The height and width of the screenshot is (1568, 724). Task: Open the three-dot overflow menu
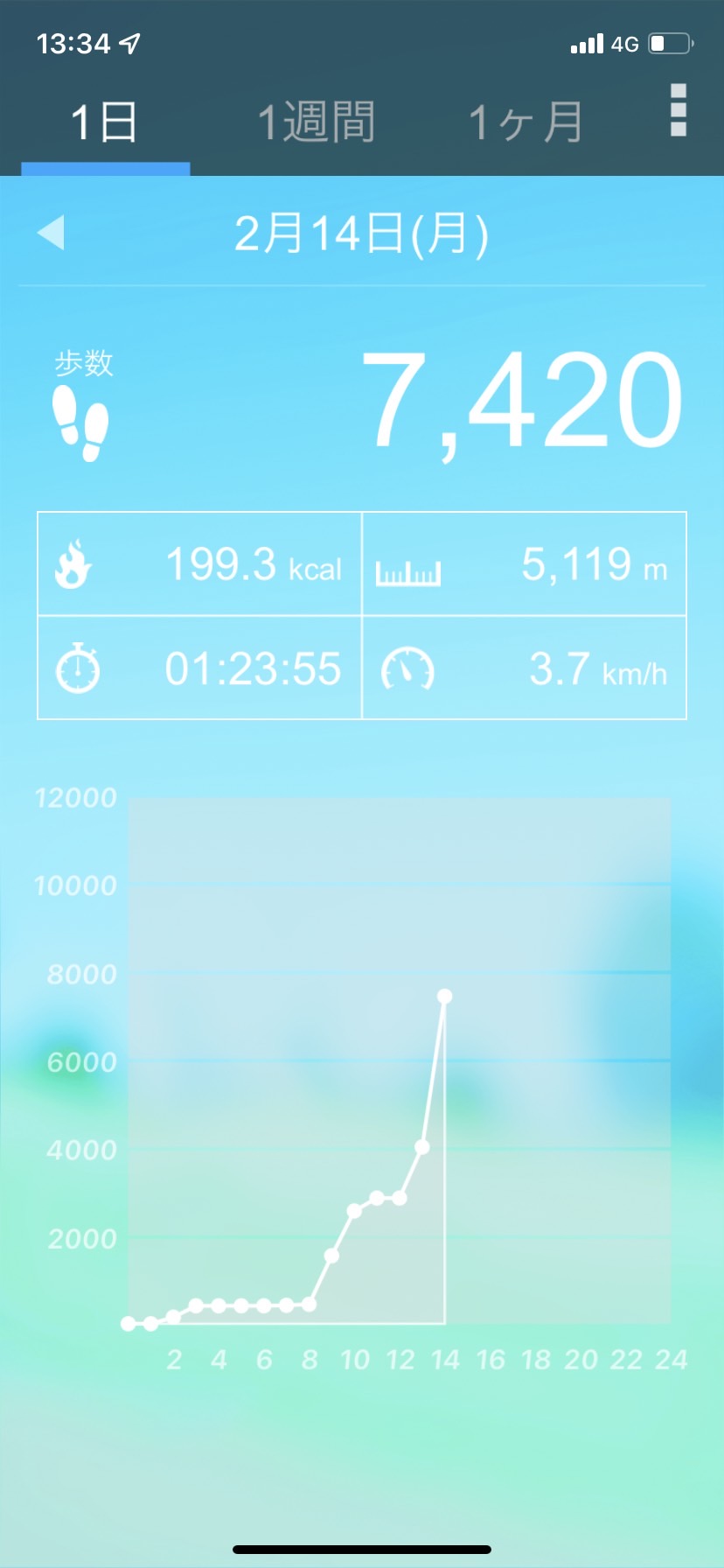(679, 111)
